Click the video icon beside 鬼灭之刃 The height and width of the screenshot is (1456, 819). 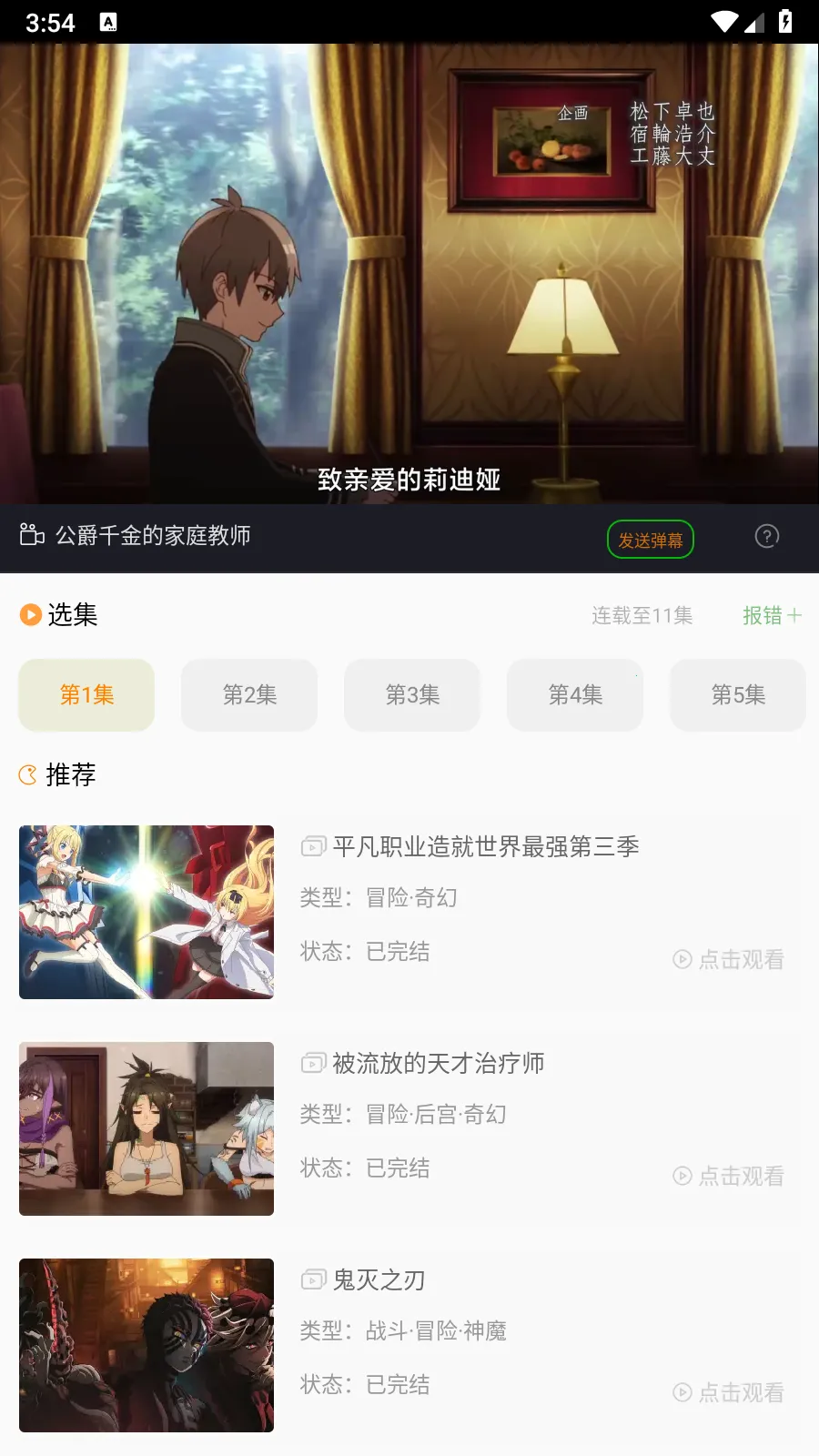click(312, 1279)
